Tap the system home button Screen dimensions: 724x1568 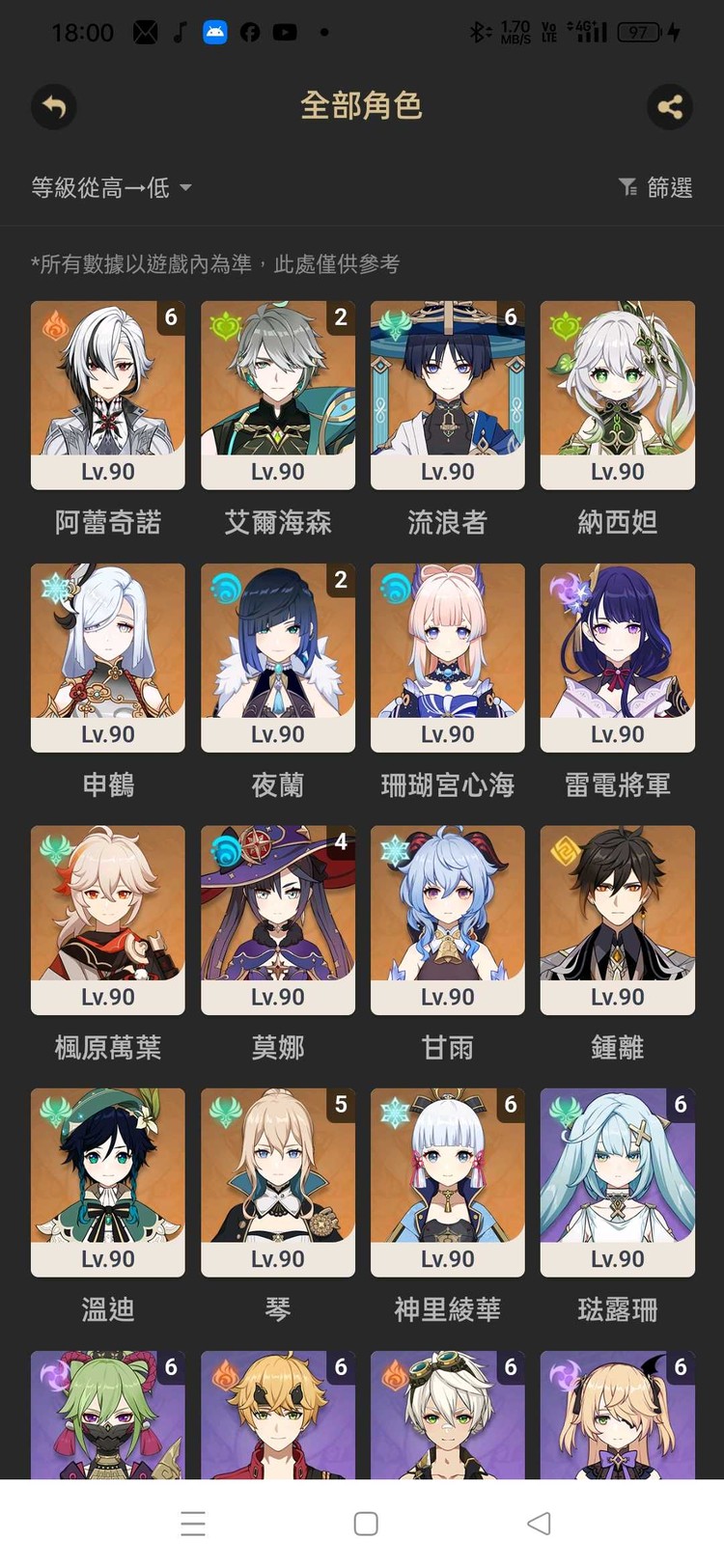point(366,1524)
